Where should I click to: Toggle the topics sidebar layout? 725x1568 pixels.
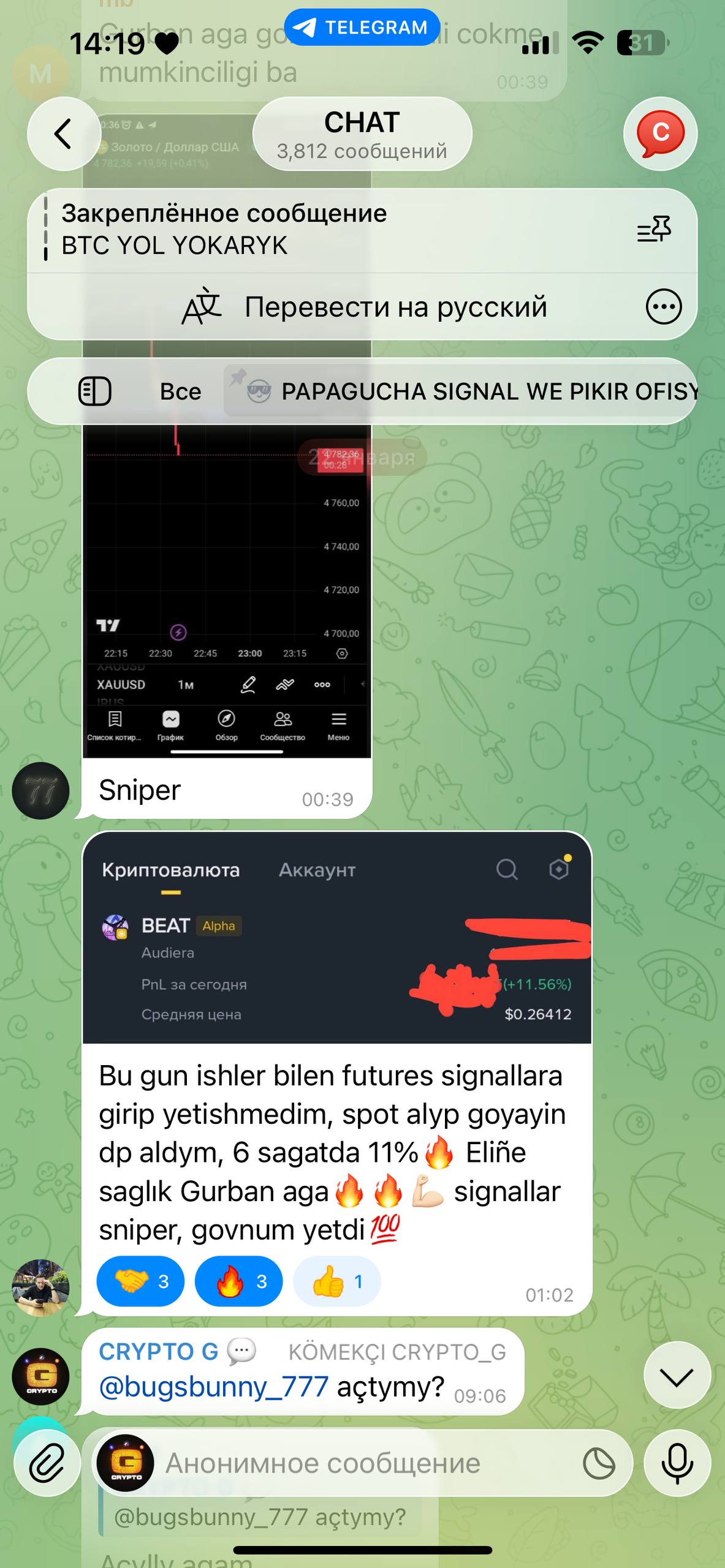coord(95,391)
